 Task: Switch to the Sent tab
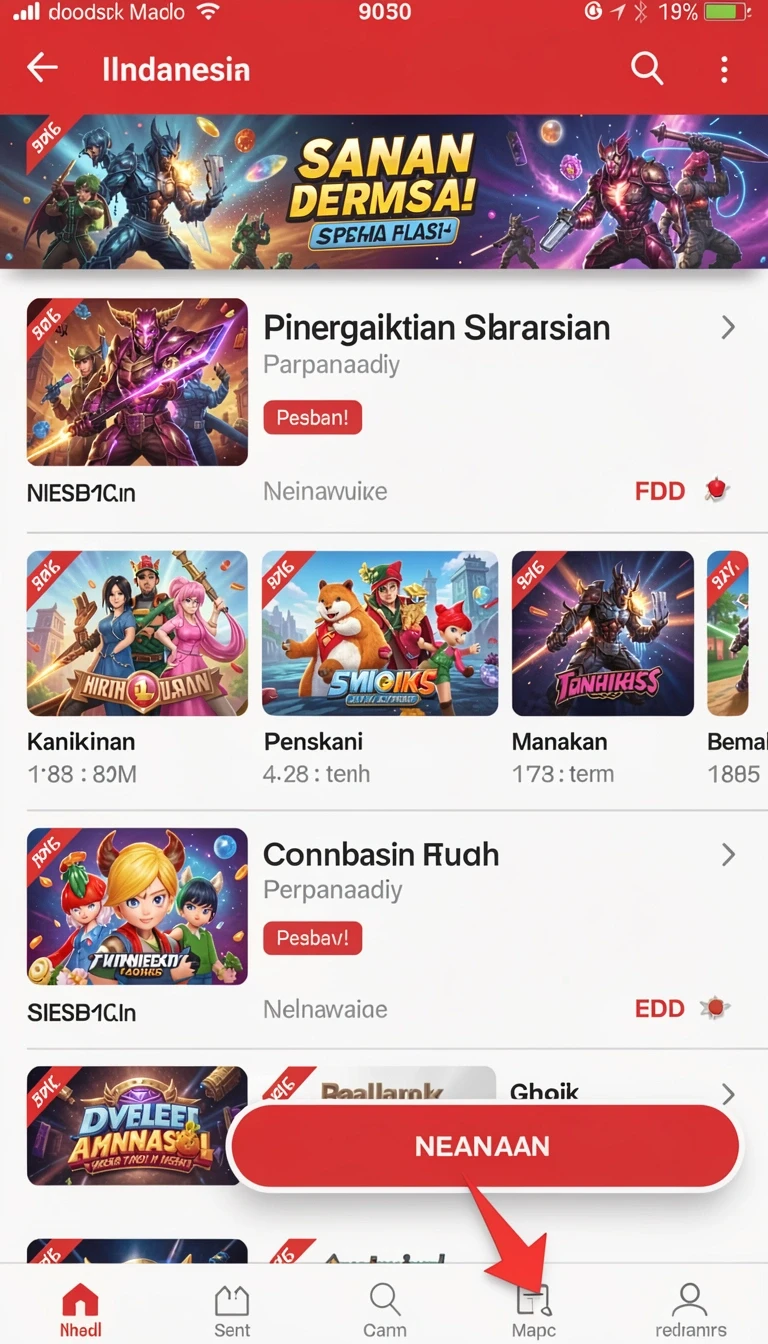(x=232, y=1308)
